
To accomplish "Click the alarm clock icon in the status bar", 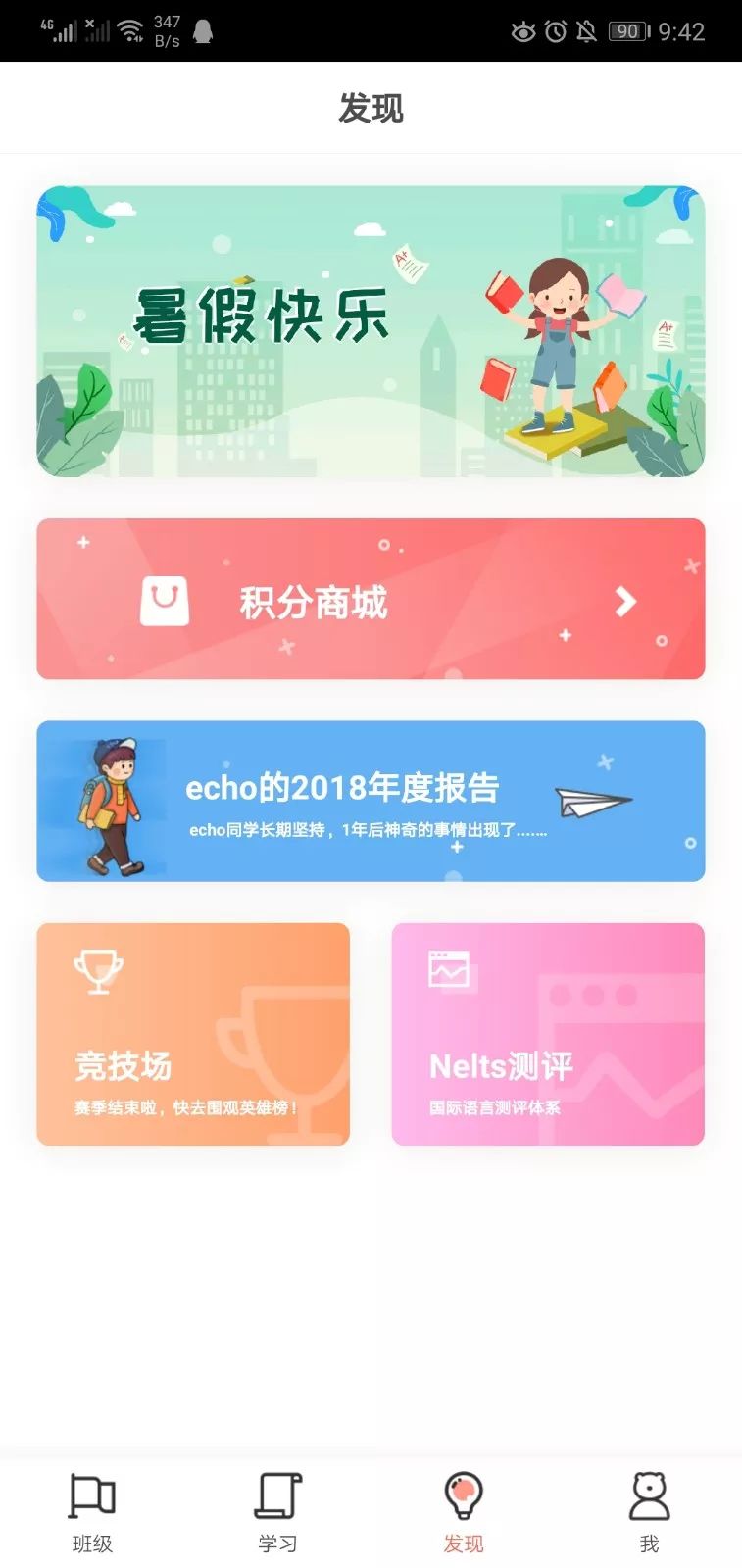I will 554,32.
